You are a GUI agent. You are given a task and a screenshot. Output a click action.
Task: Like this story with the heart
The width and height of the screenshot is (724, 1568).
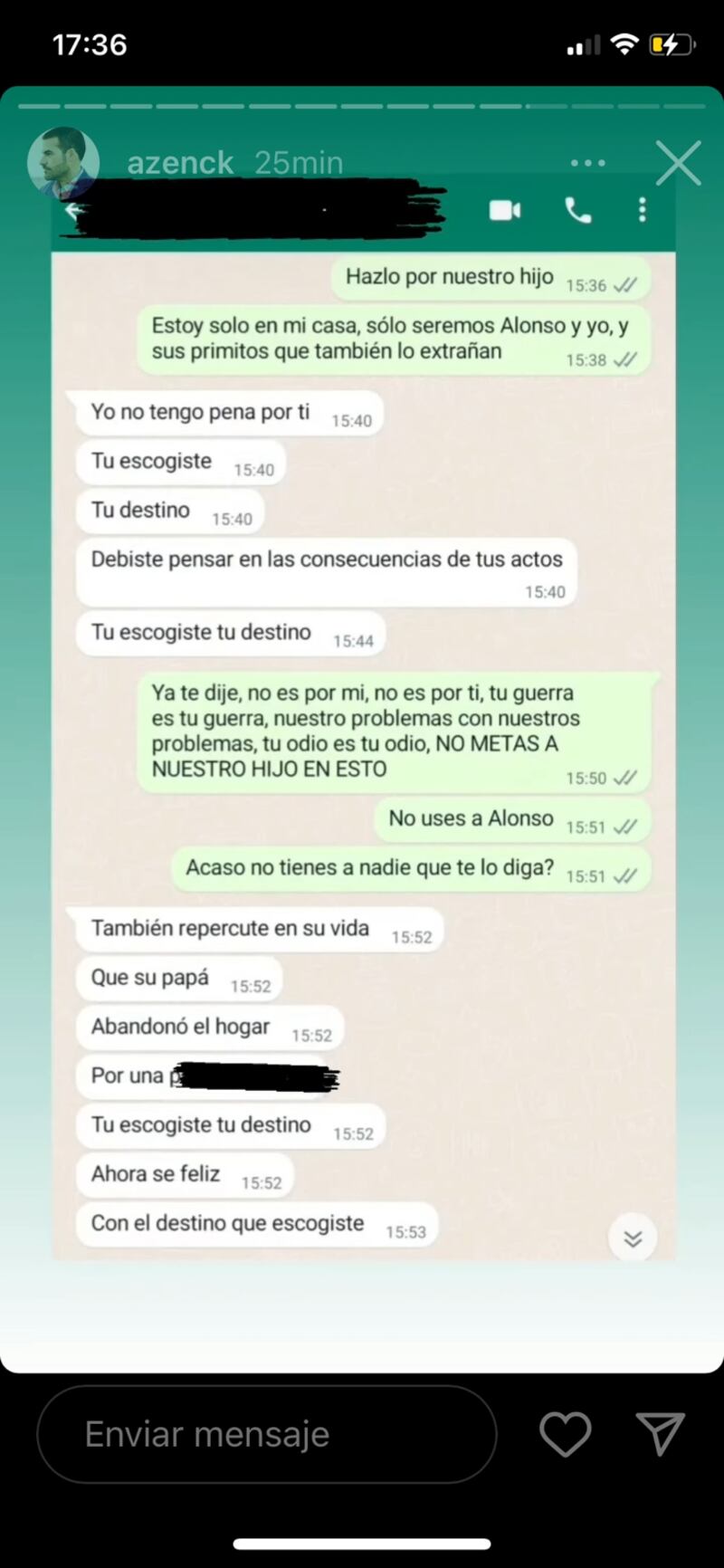coord(565,1434)
